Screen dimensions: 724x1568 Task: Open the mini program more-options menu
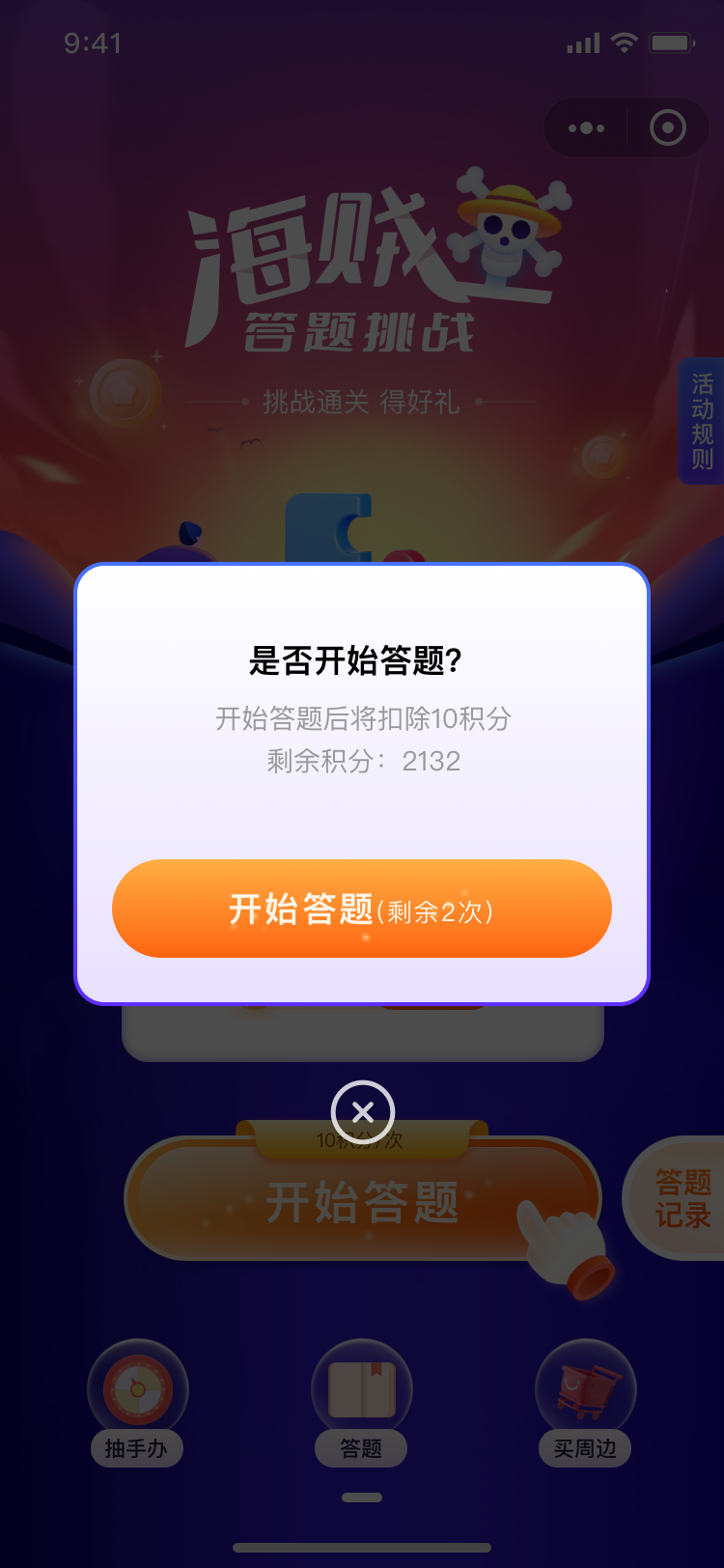[x=586, y=127]
